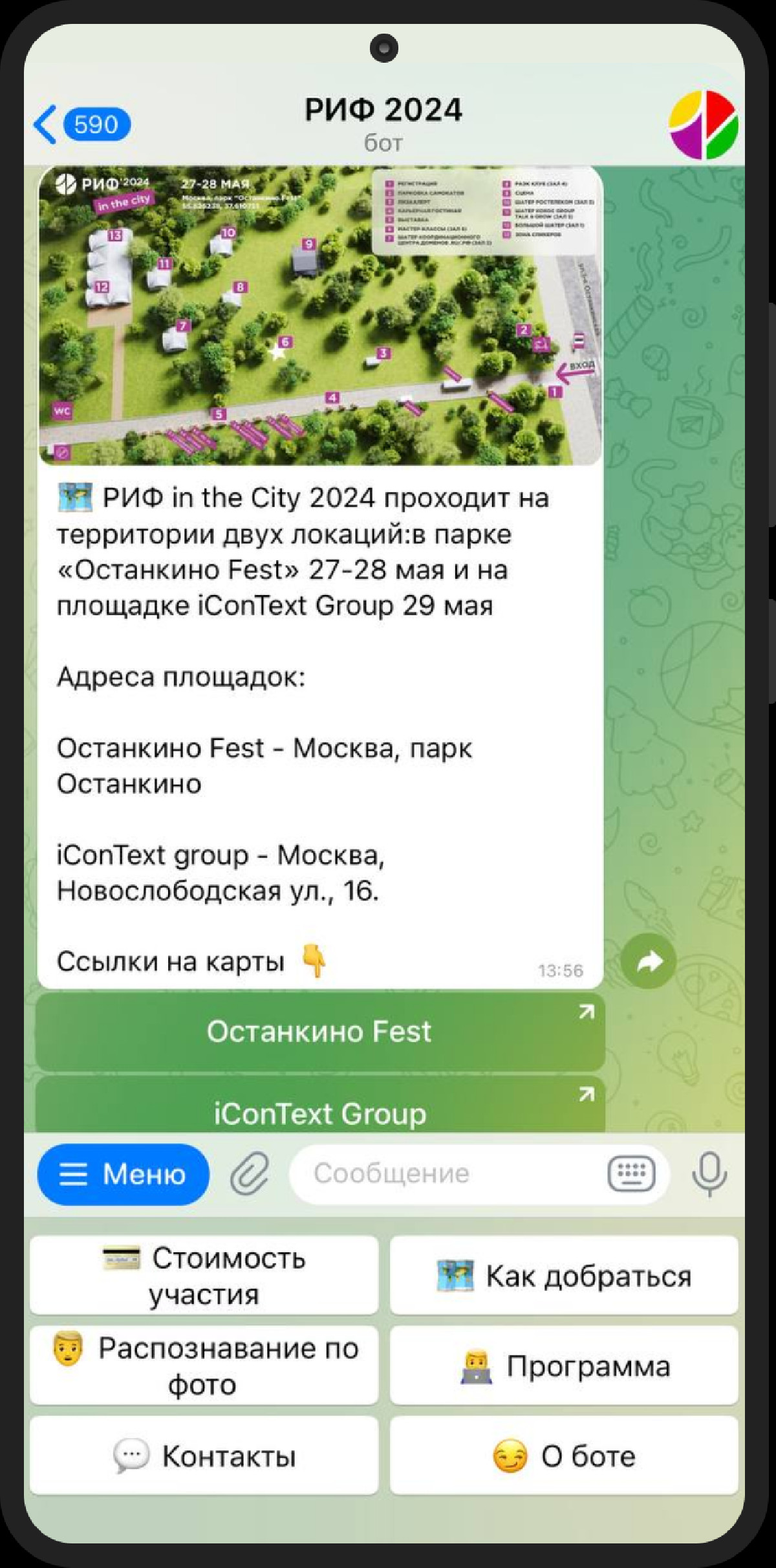Toggle the bot keyboard icon

tap(631, 1173)
